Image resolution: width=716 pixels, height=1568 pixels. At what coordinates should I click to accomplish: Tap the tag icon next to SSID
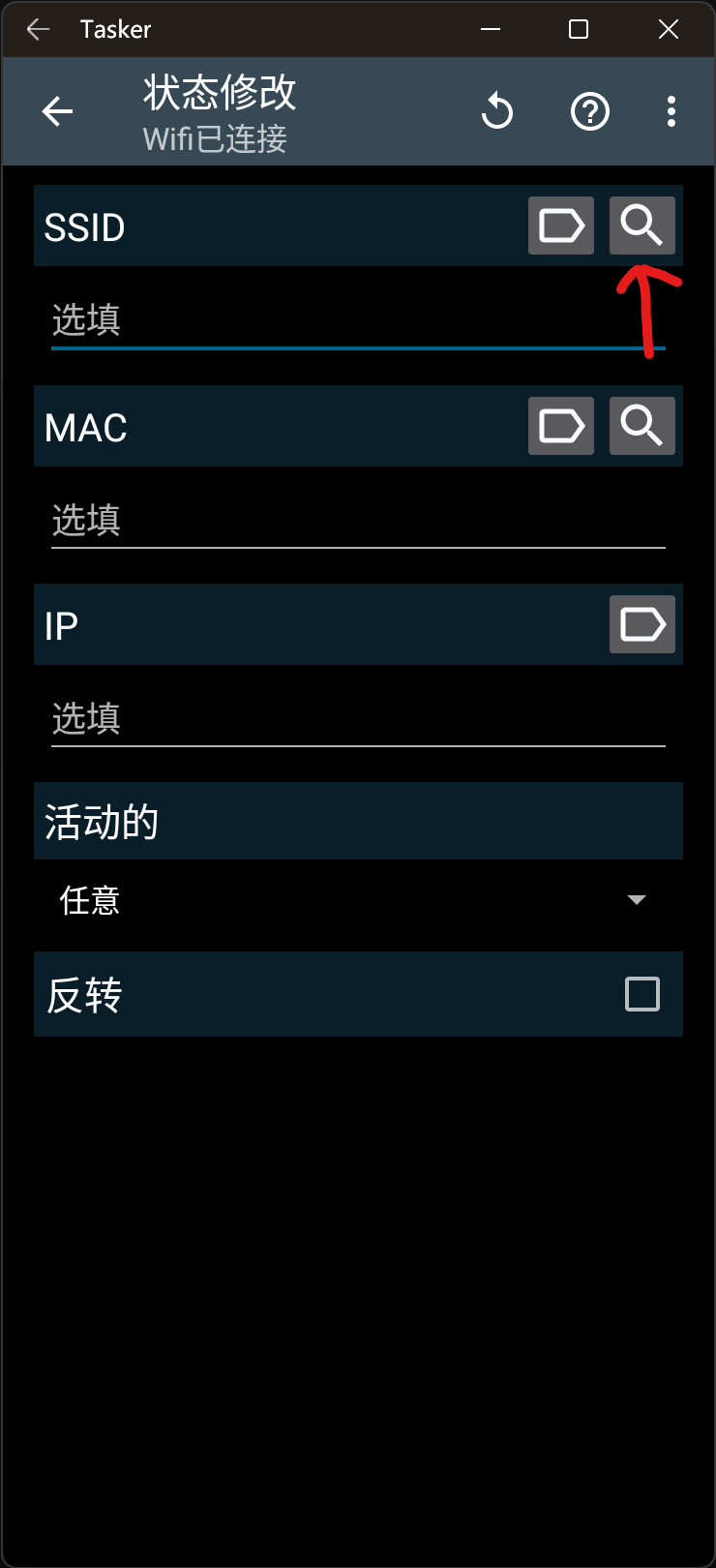[561, 226]
